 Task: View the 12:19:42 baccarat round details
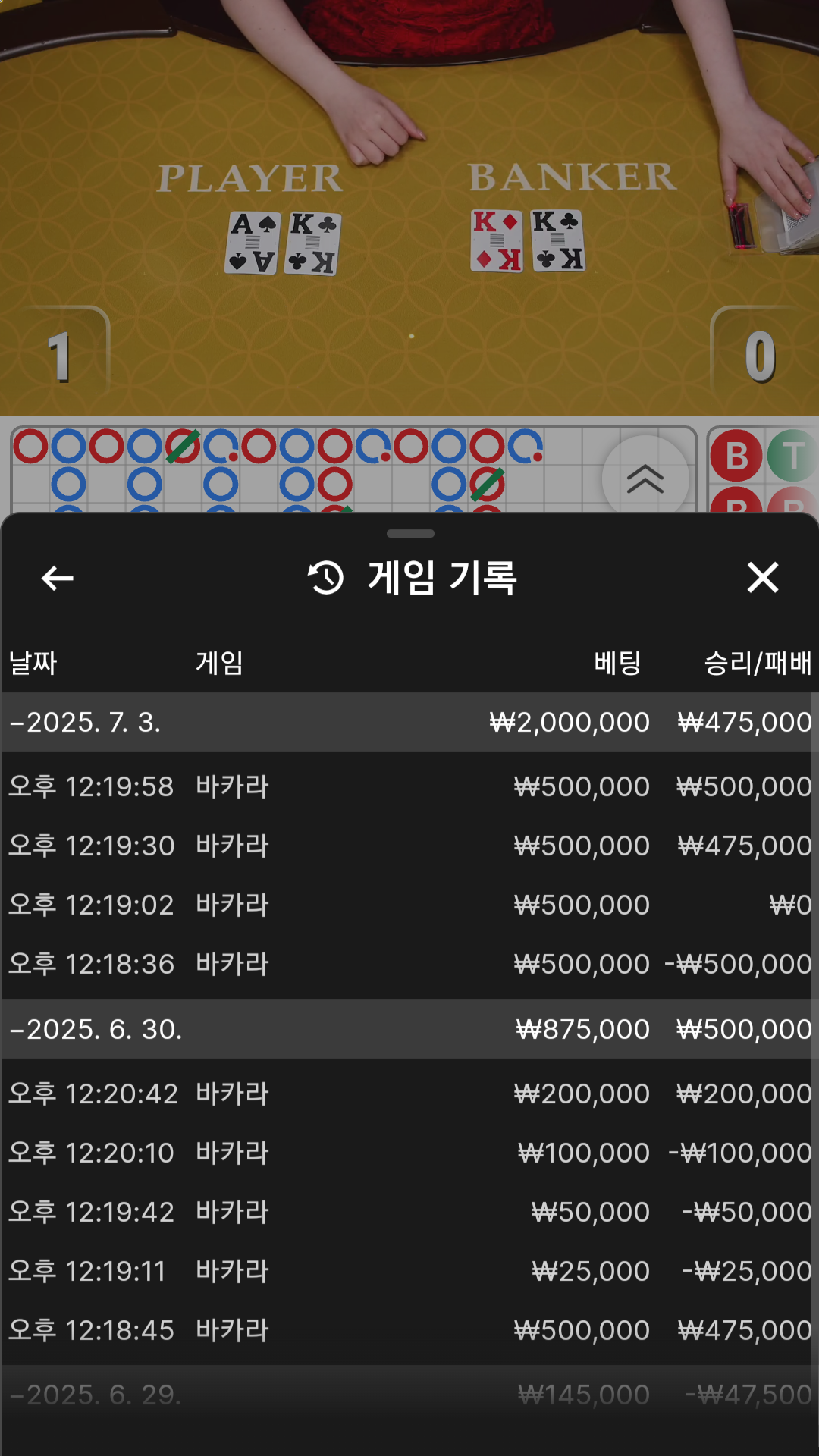click(x=409, y=1212)
